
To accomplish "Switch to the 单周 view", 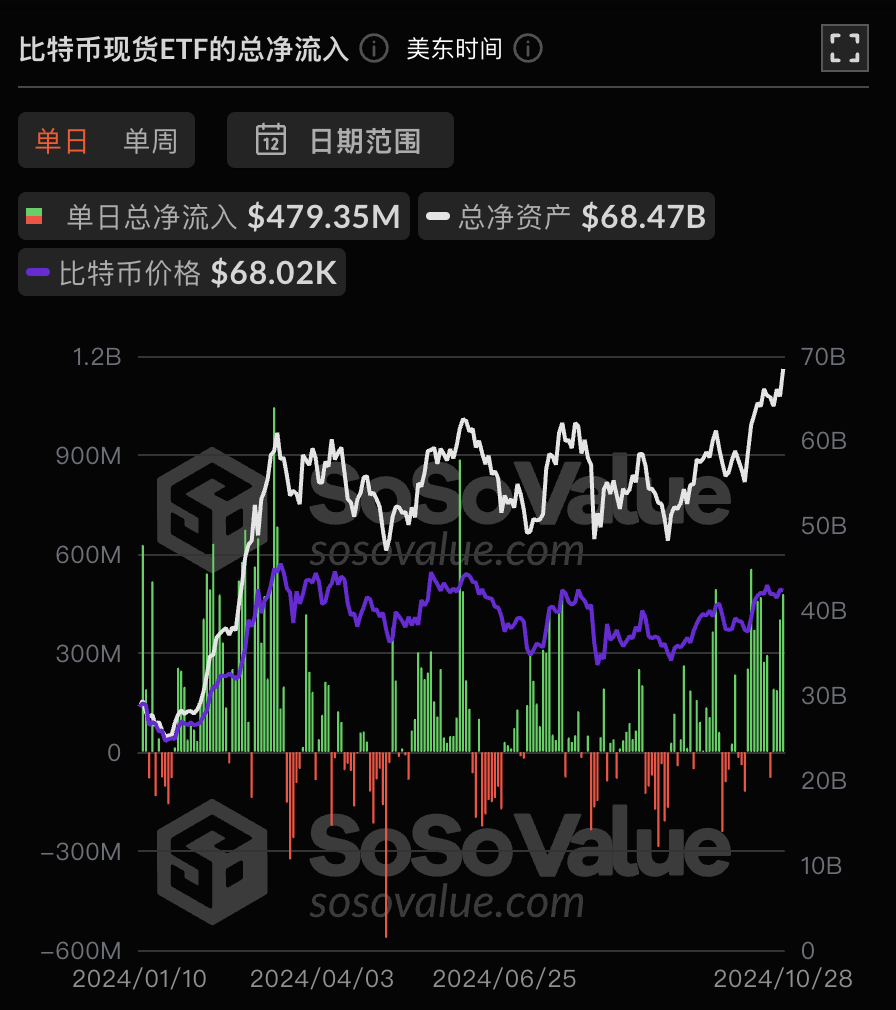I will click(x=148, y=140).
